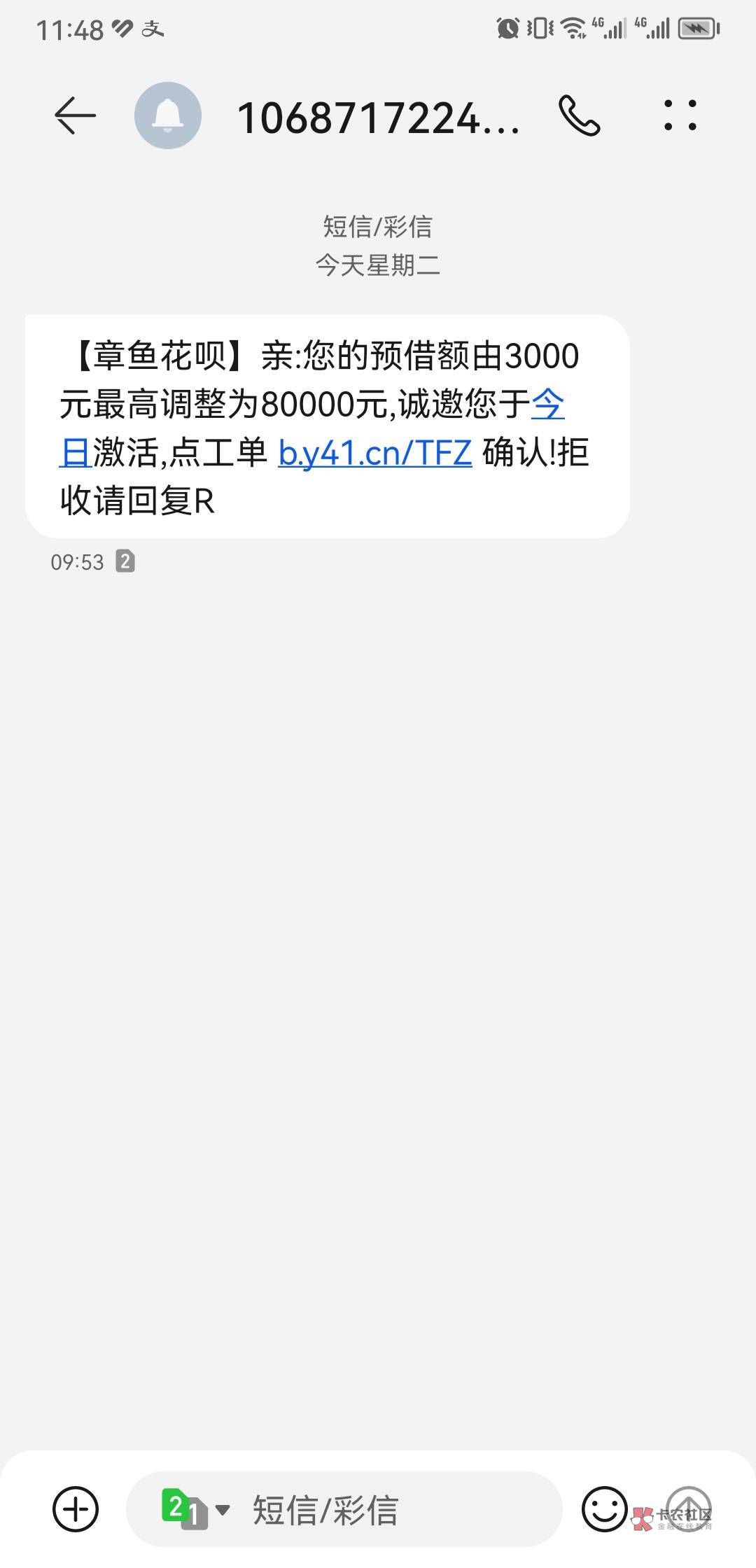The height and width of the screenshot is (1568, 756).
Task: Open sender 1068717224 contact avatar
Action: click(168, 115)
